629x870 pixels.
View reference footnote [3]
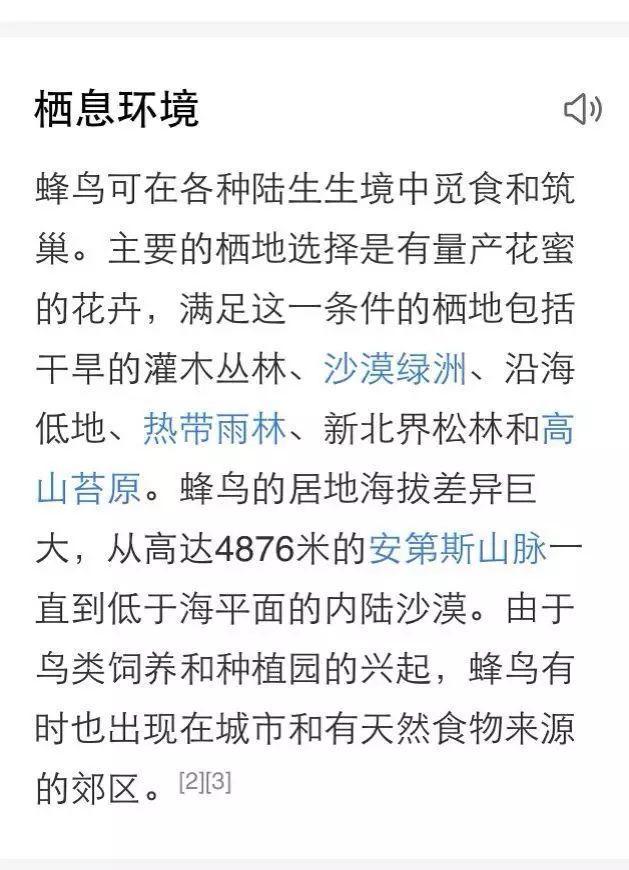tap(218, 782)
